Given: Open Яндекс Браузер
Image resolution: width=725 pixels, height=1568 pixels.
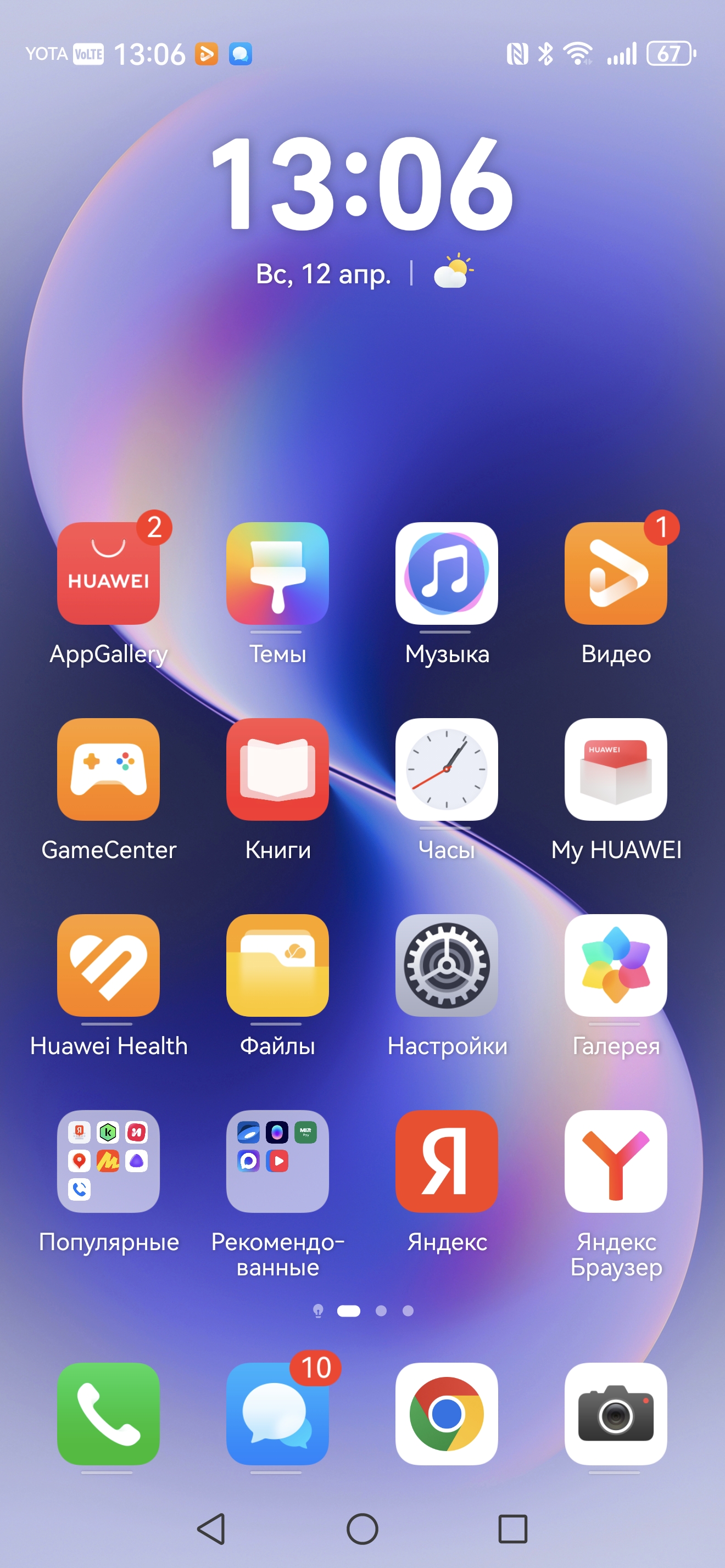Looking at the screenshot, I should [616, 1161].
